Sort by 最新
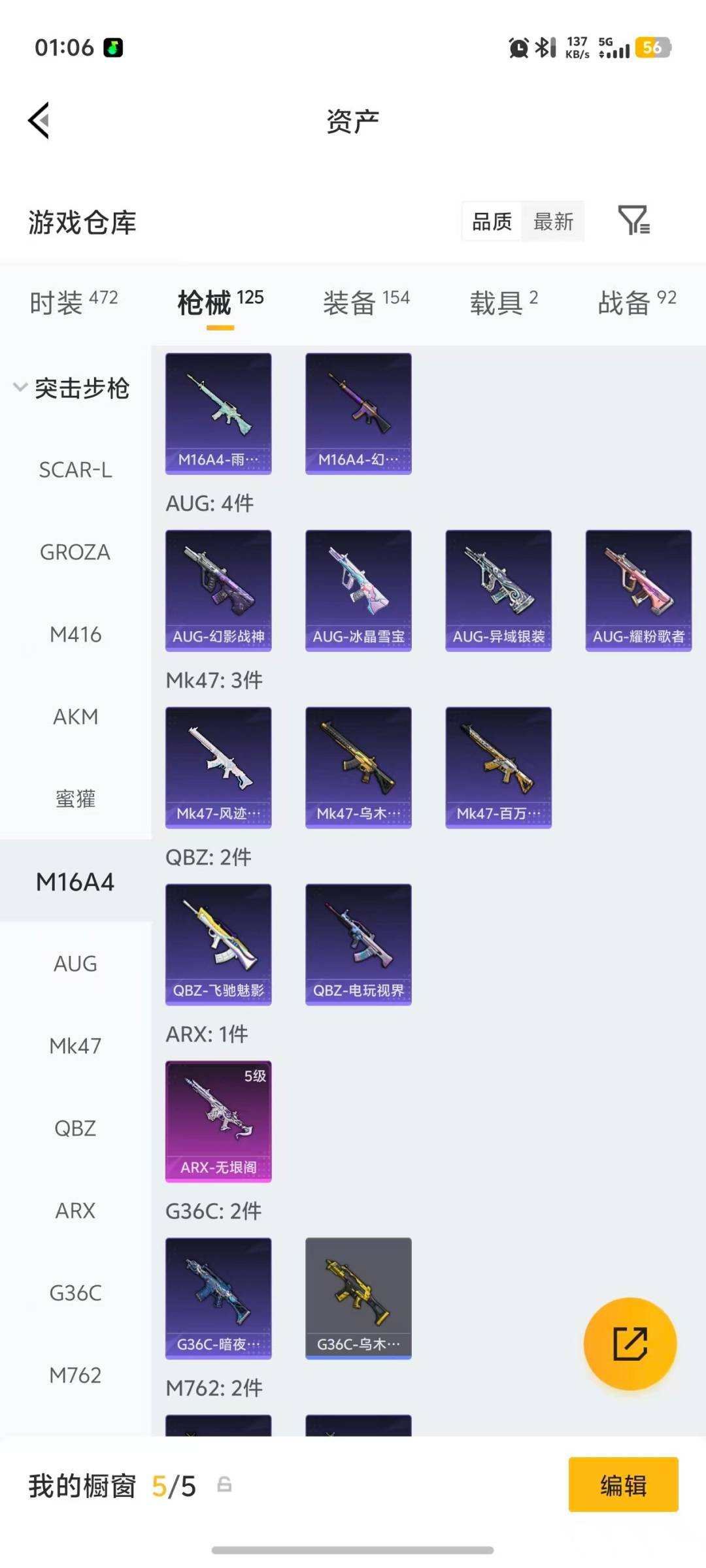The image size is (706, 1568). point(553,222)
